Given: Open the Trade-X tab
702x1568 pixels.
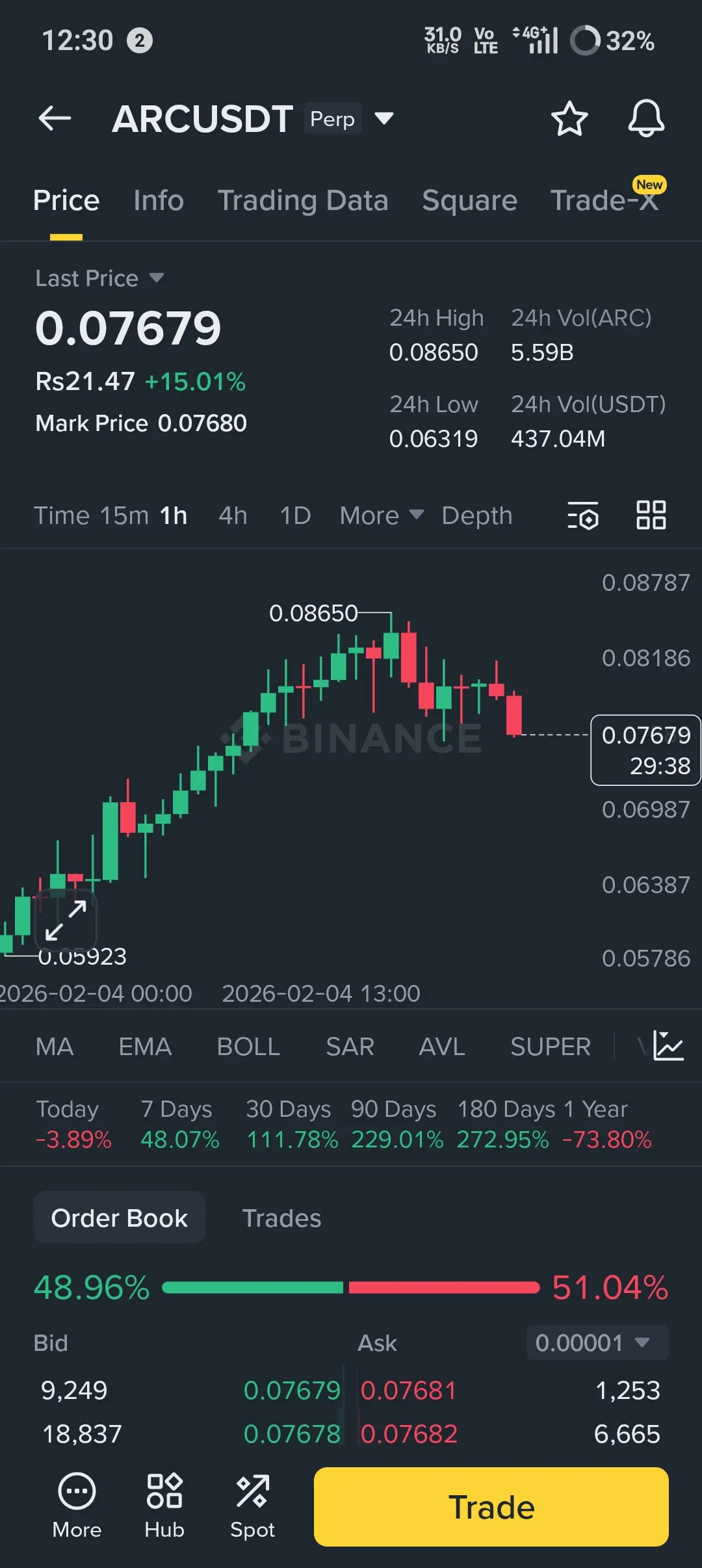Looking at the screenshot, I should click(604, 200).
